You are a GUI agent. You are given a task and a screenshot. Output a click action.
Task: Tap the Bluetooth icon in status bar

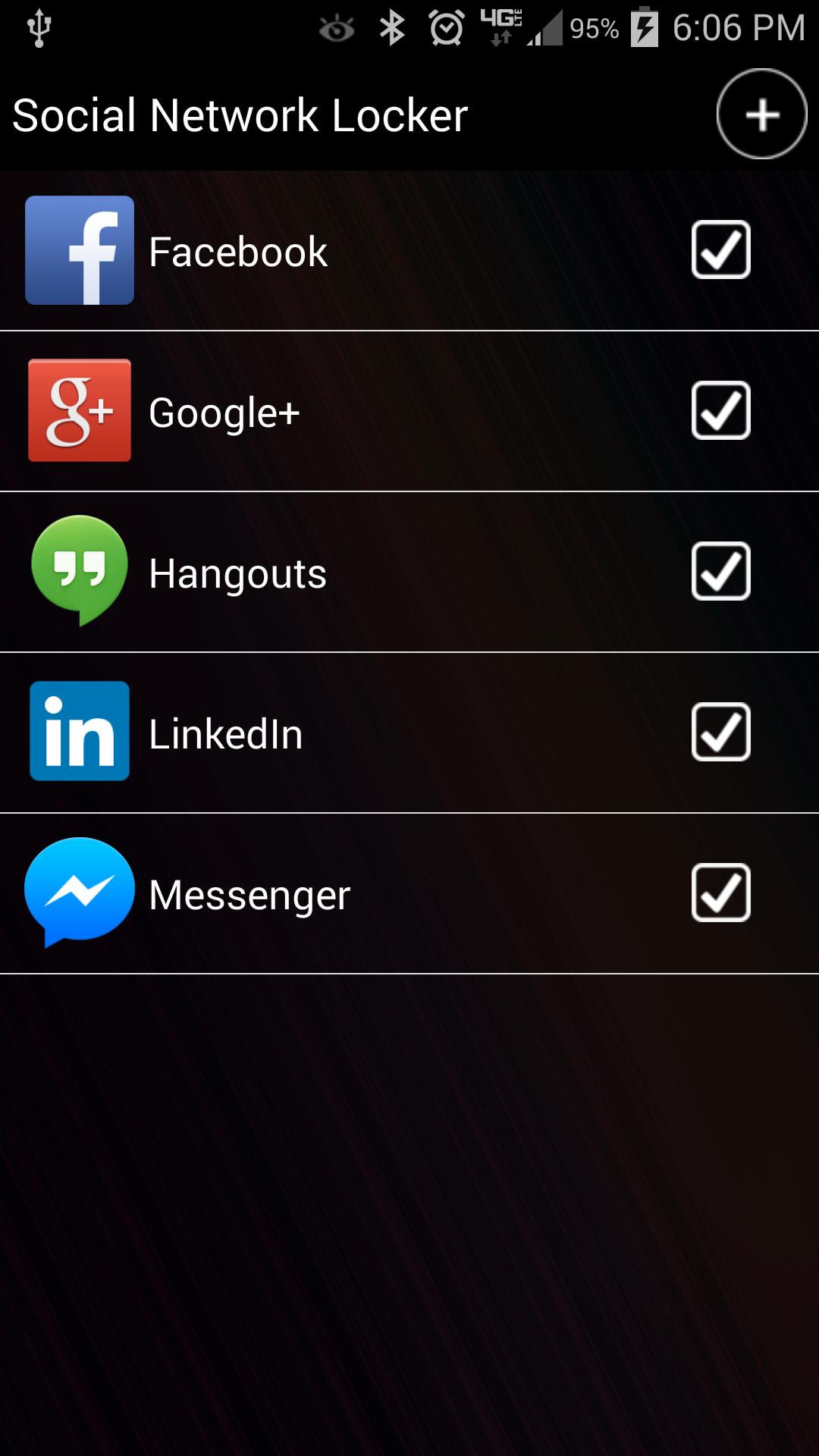[x=394, y=27]
